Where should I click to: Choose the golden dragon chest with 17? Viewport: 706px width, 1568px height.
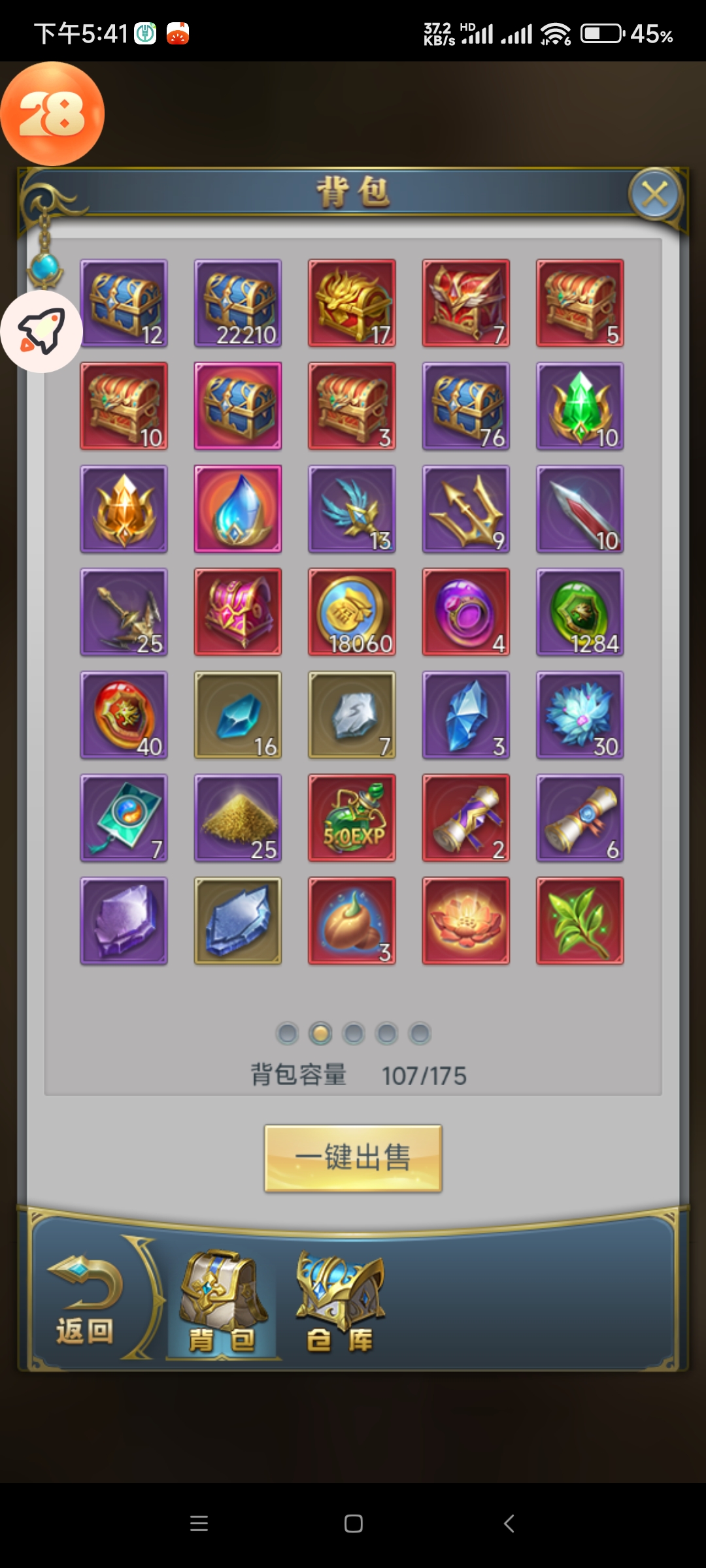(x=352, y=303)
